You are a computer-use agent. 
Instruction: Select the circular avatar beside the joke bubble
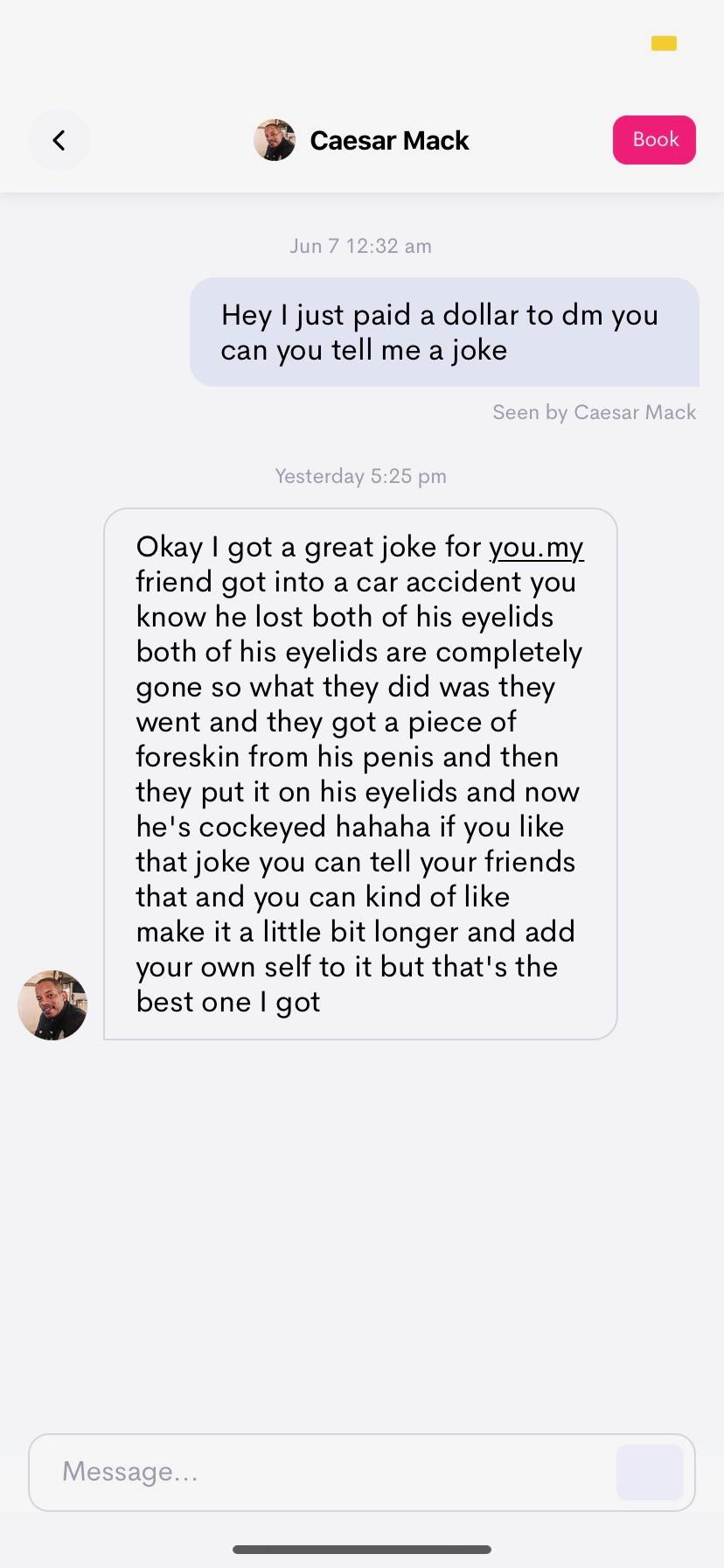pyautogui.click(x=52, y=1005)
